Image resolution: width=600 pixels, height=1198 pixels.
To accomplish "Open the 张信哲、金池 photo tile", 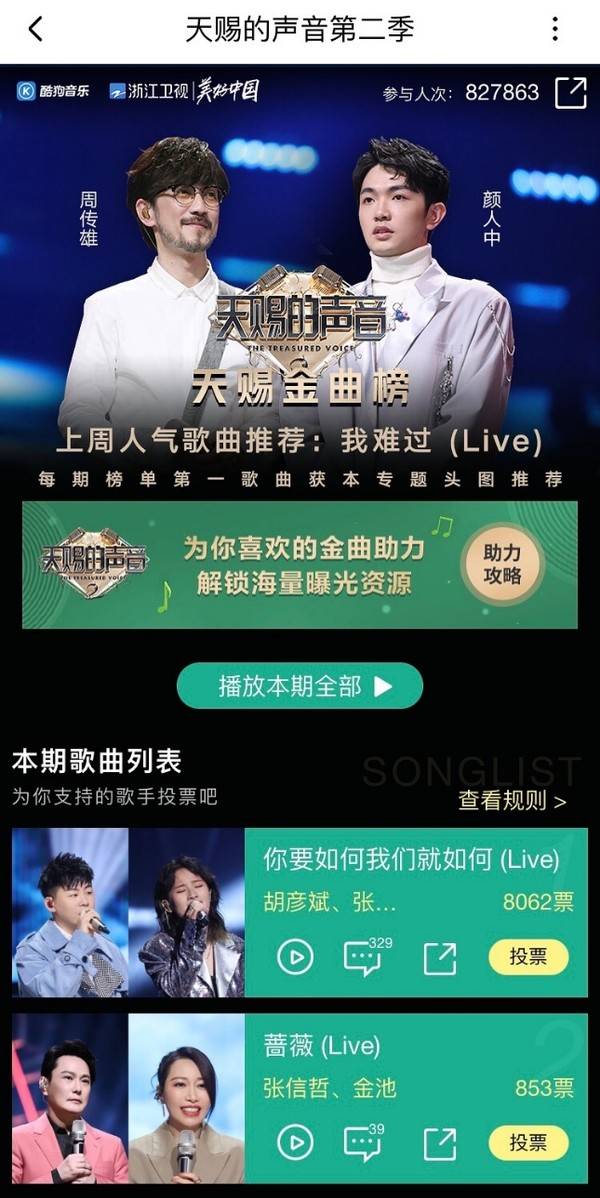I will (x=128, y=1098).
